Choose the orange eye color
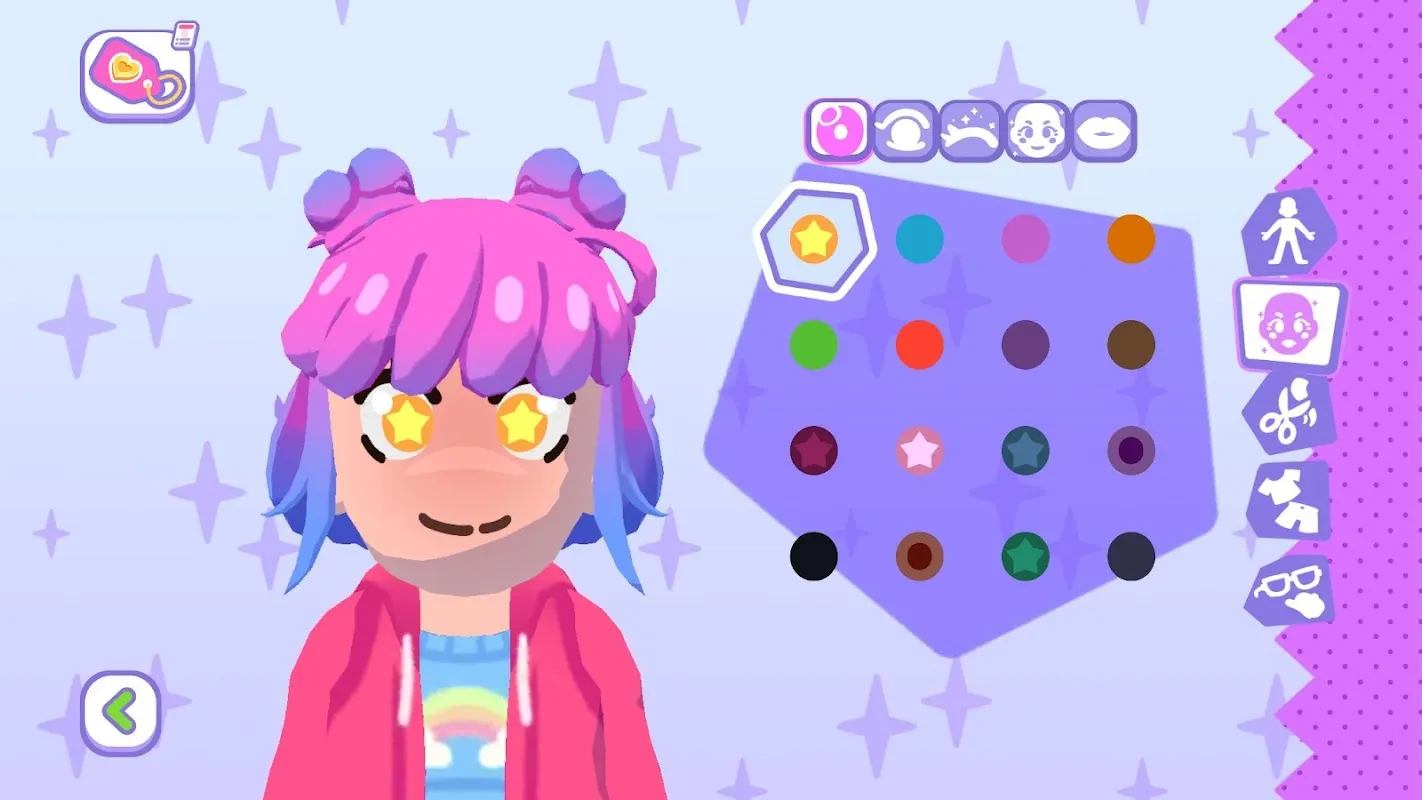Screen dimensions: 1422x800 click(x=1131, y=239)
